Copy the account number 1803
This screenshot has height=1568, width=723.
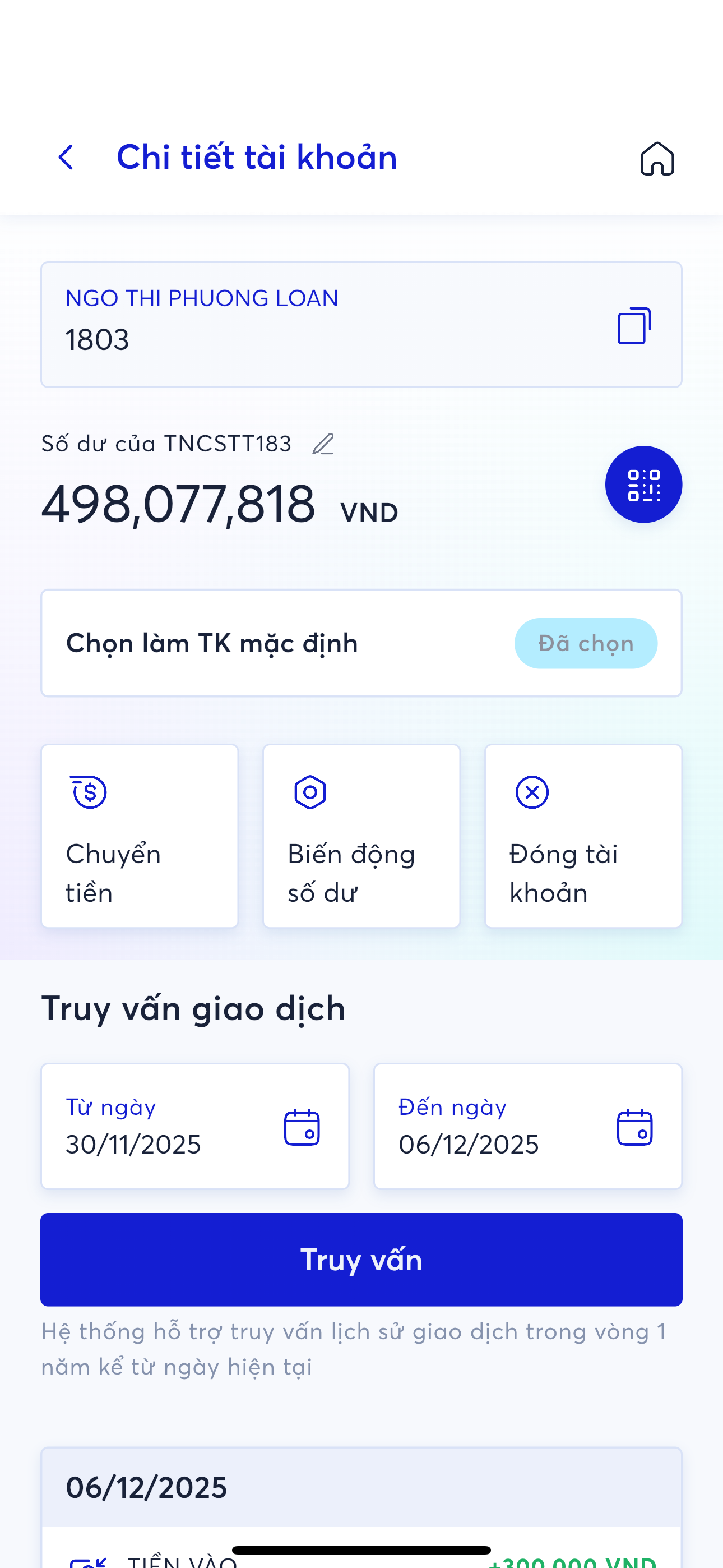pos(634,326)
